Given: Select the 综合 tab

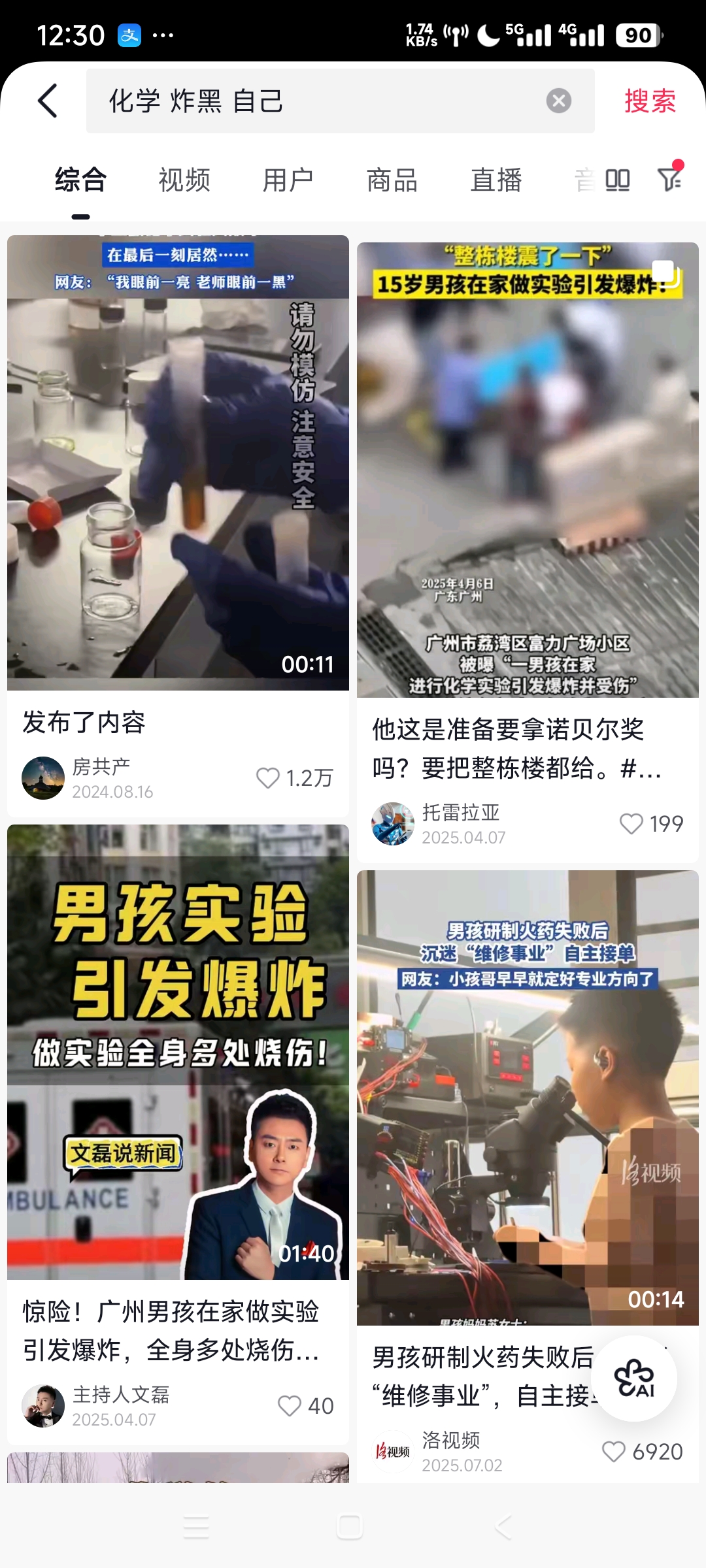Looking at the screenshot, I should (80, 180).
